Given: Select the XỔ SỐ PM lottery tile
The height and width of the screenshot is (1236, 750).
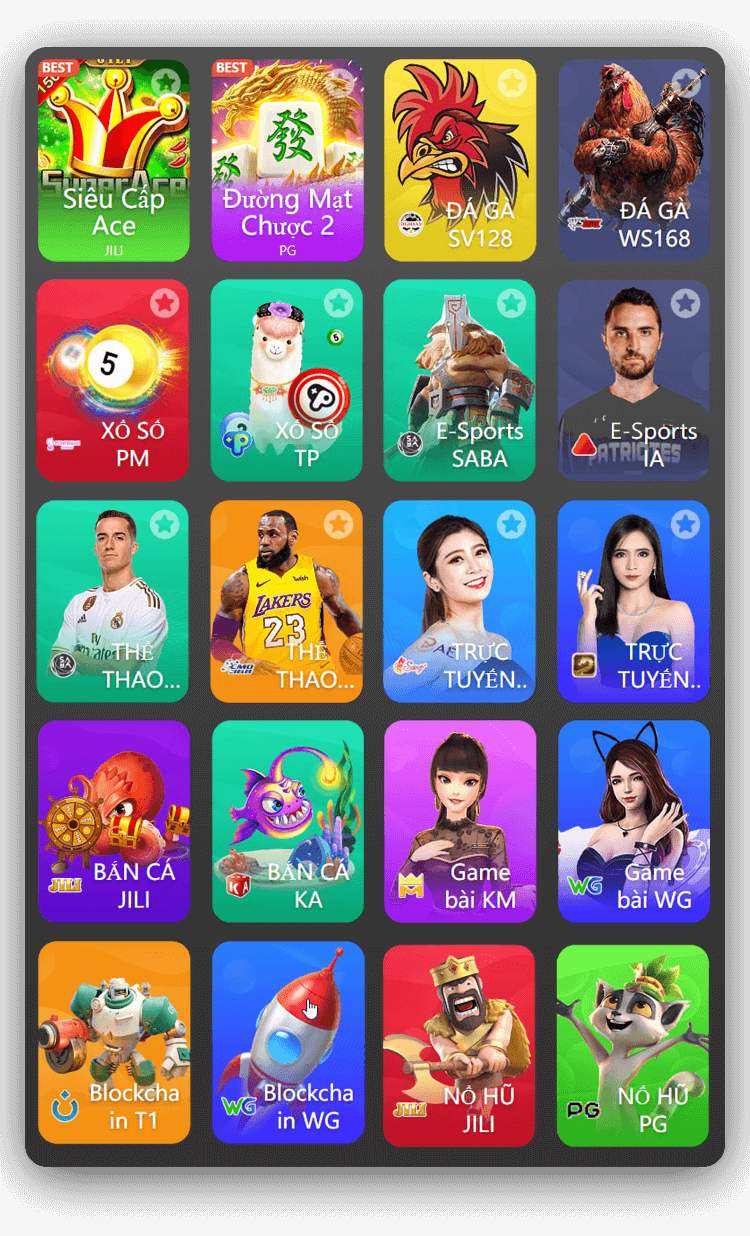Looking at the screenshot, I should pos(113,380).
